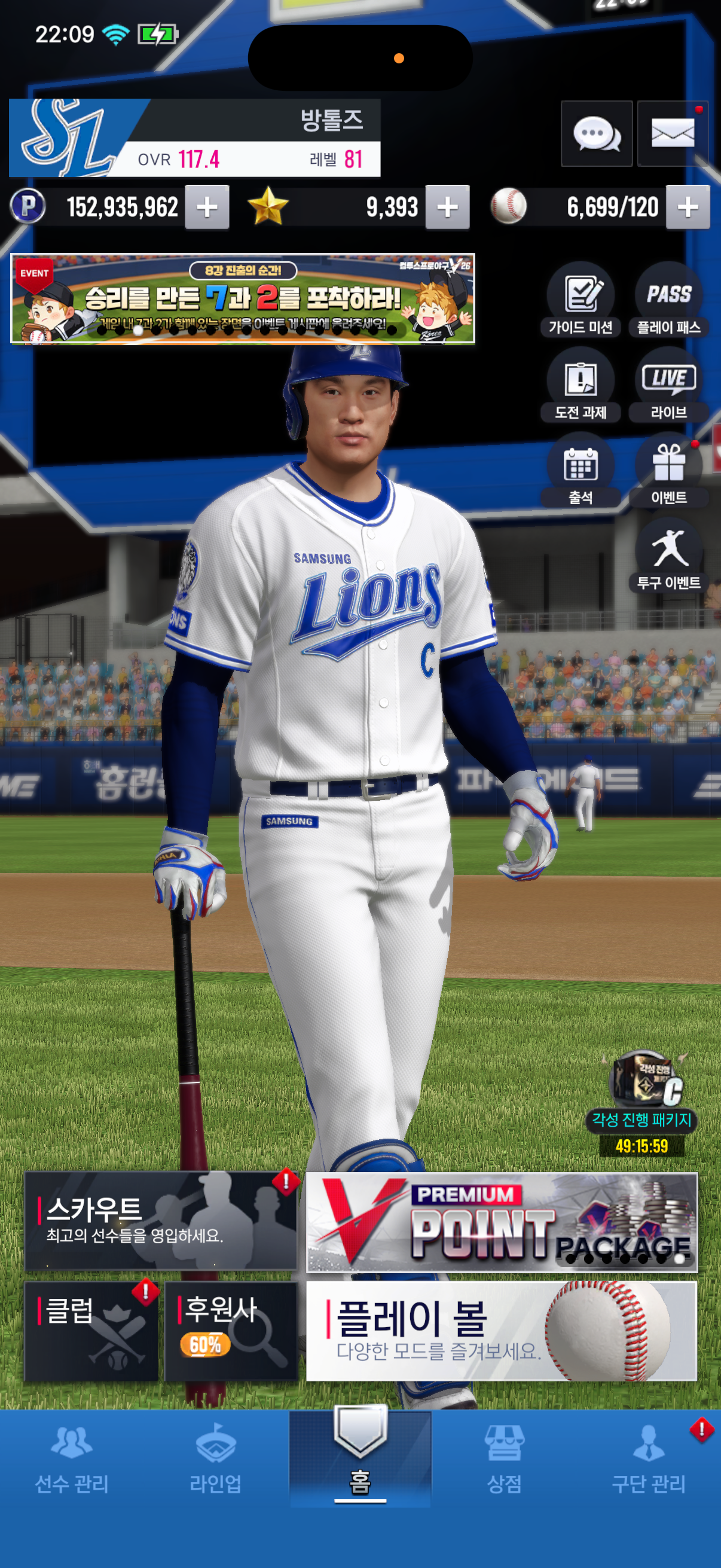The image size is (721, 1568).
Task: Open 플레이 패스
Action: pyautogui.click(x=668, y=299)
